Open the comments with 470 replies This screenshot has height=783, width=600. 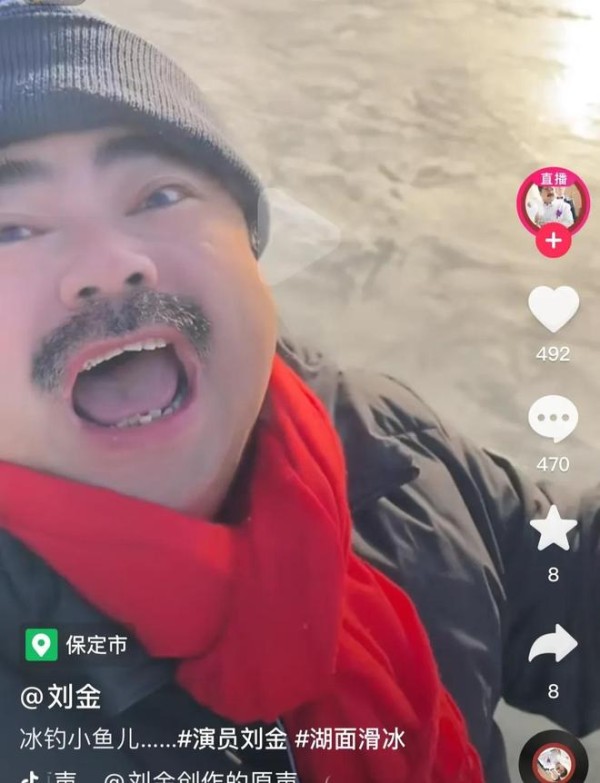(553, 419)
